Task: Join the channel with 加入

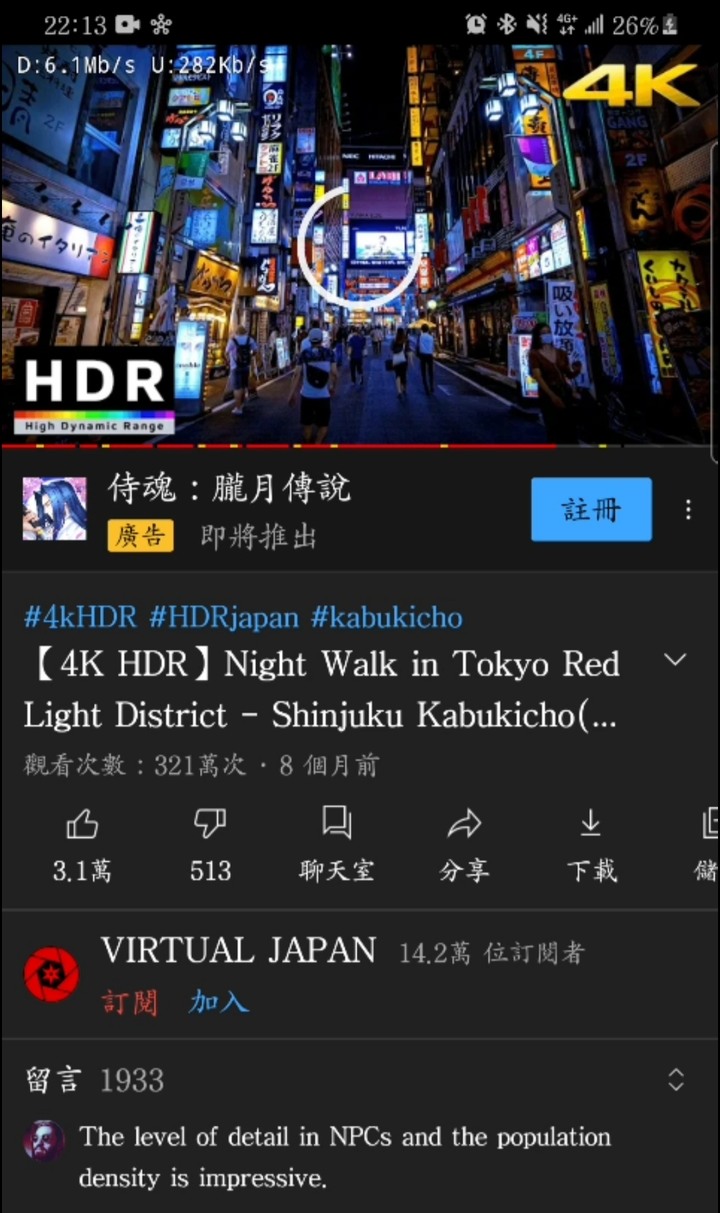Action: pos(218,1001)
